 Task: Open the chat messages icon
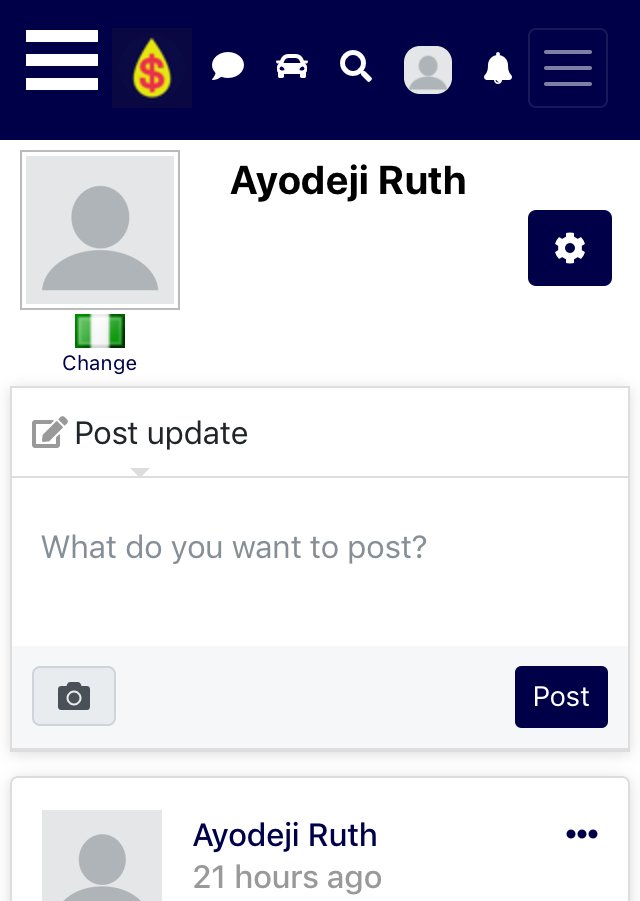[x=228, y=67]
